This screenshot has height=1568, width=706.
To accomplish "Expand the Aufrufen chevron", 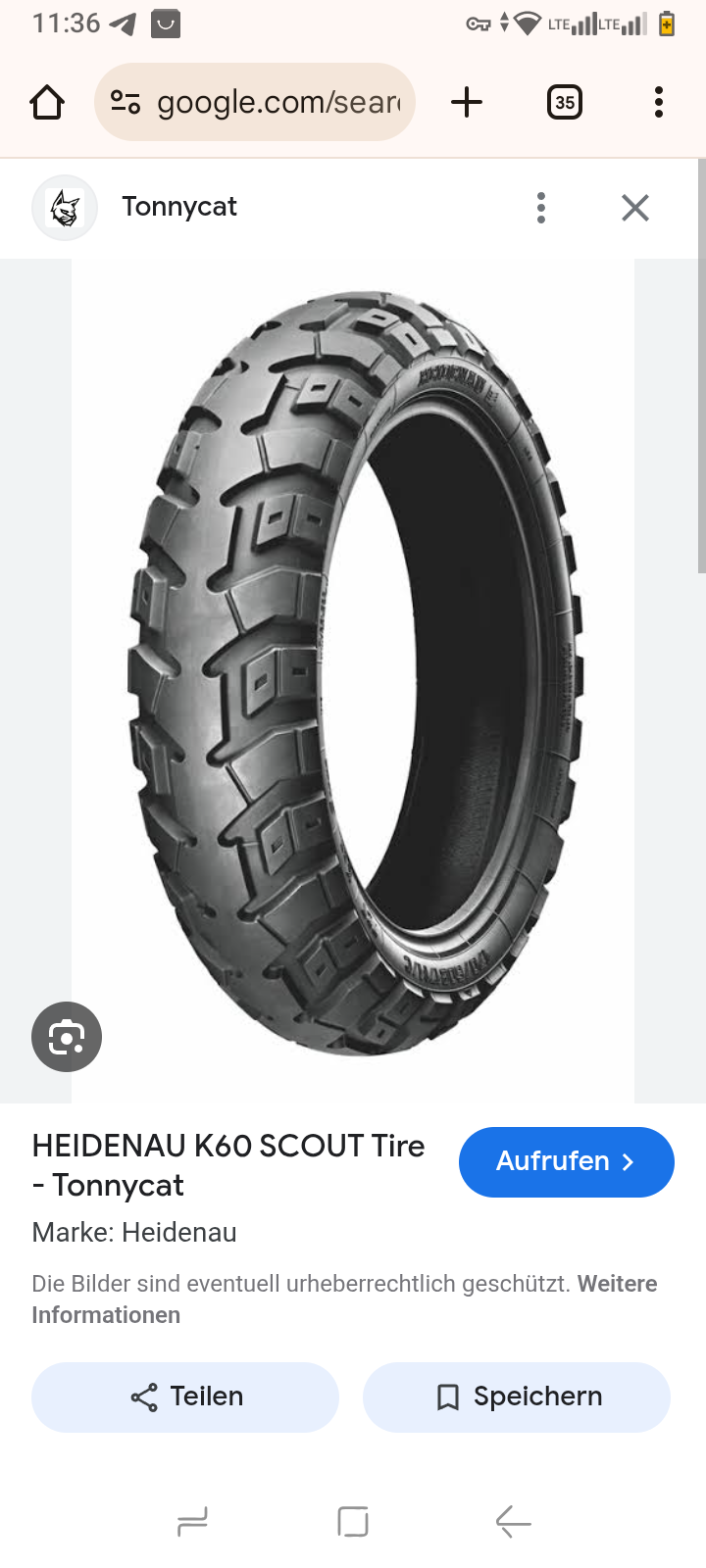I will point(628,1161).
